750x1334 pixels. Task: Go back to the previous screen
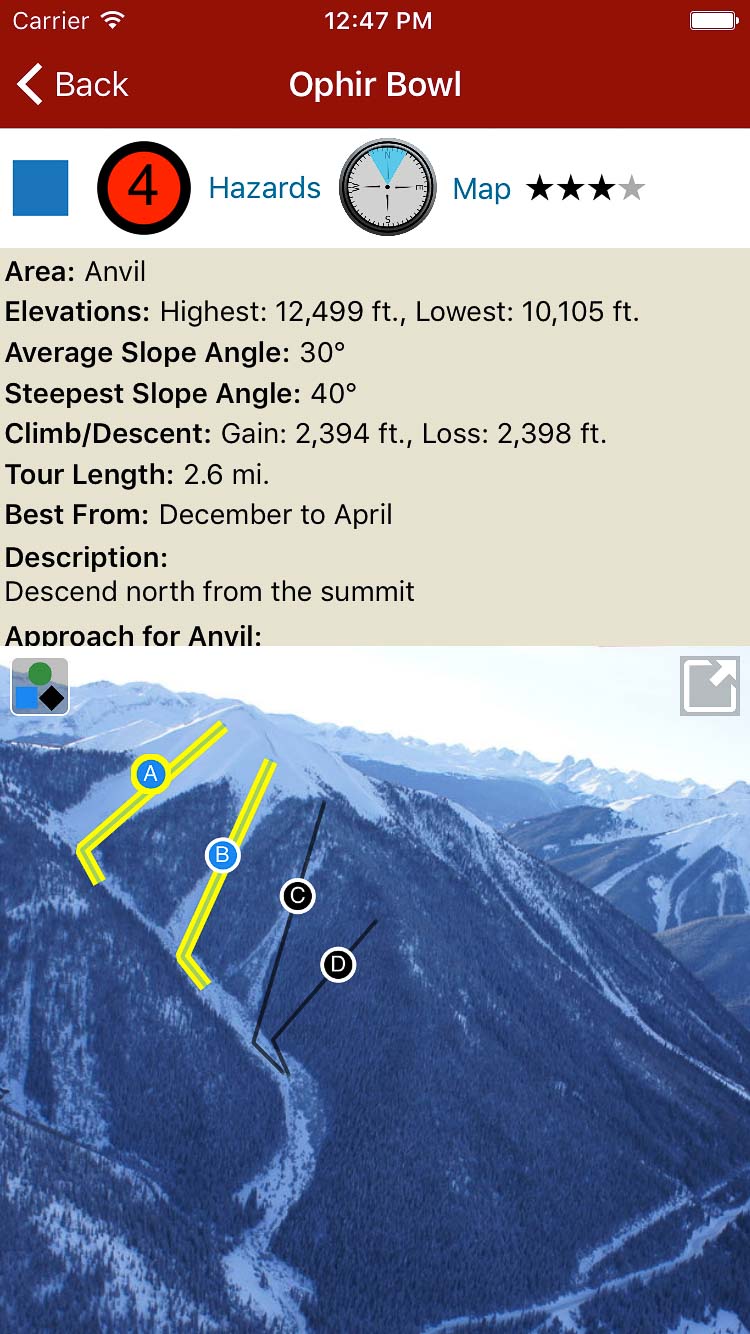73,85
